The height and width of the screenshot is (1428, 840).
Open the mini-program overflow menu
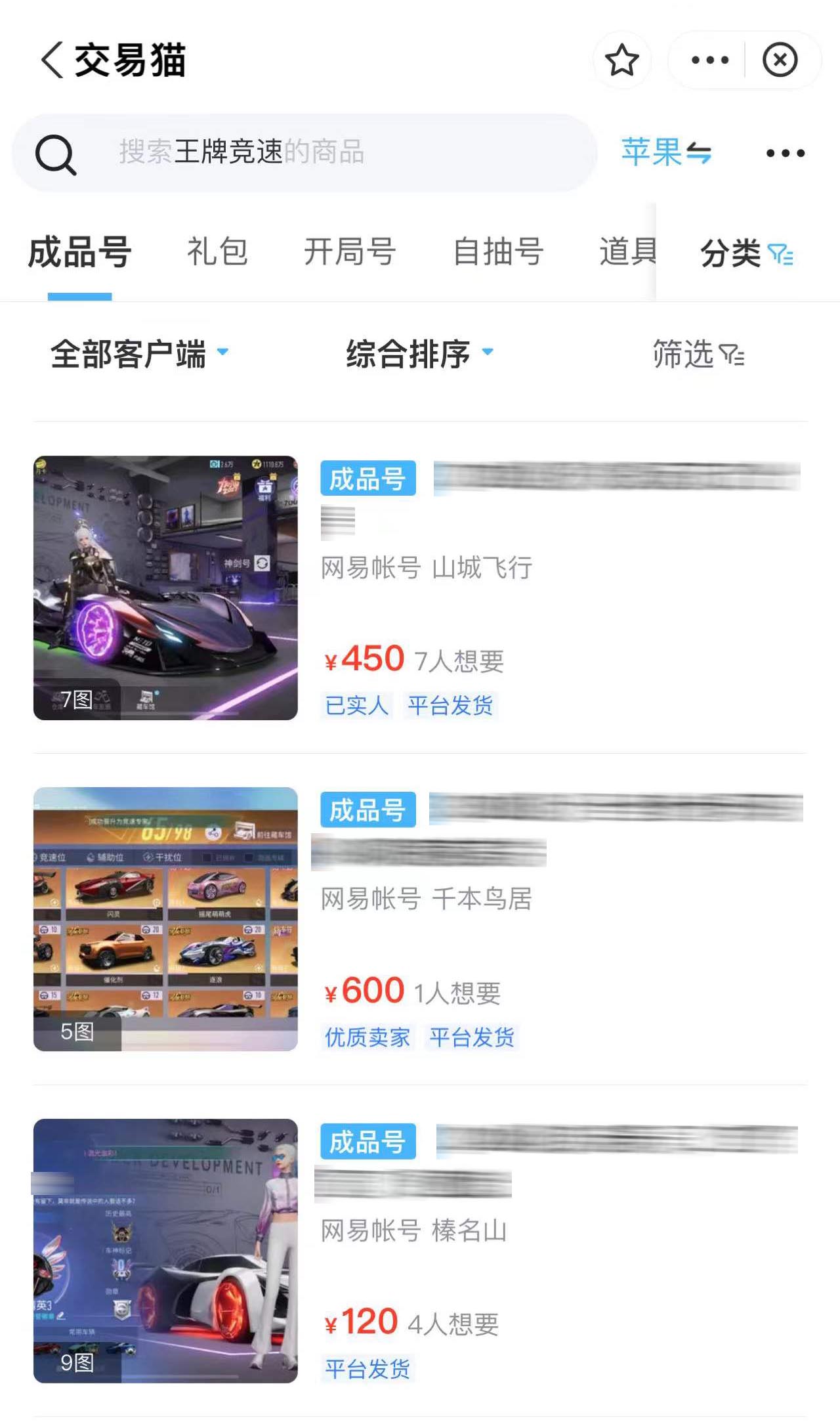pos(709,60)
